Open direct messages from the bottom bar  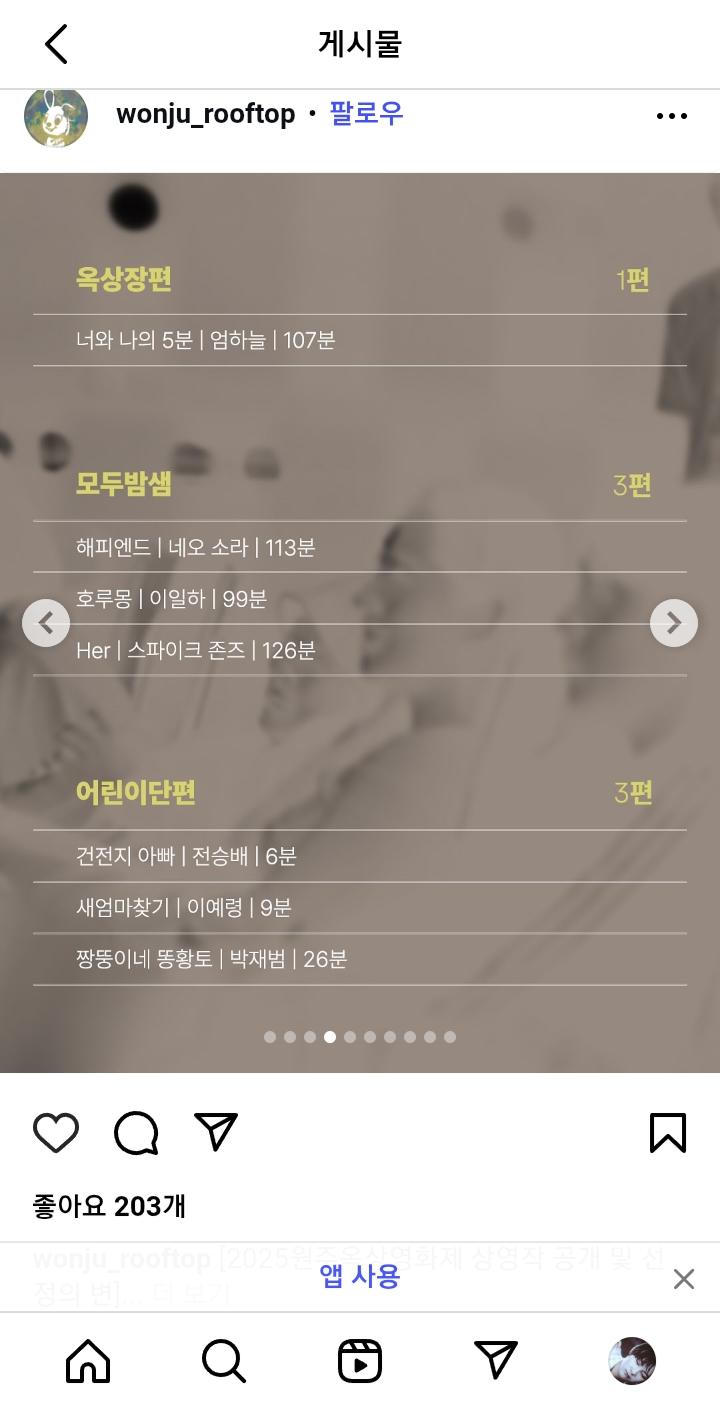tap(496, 1361)
